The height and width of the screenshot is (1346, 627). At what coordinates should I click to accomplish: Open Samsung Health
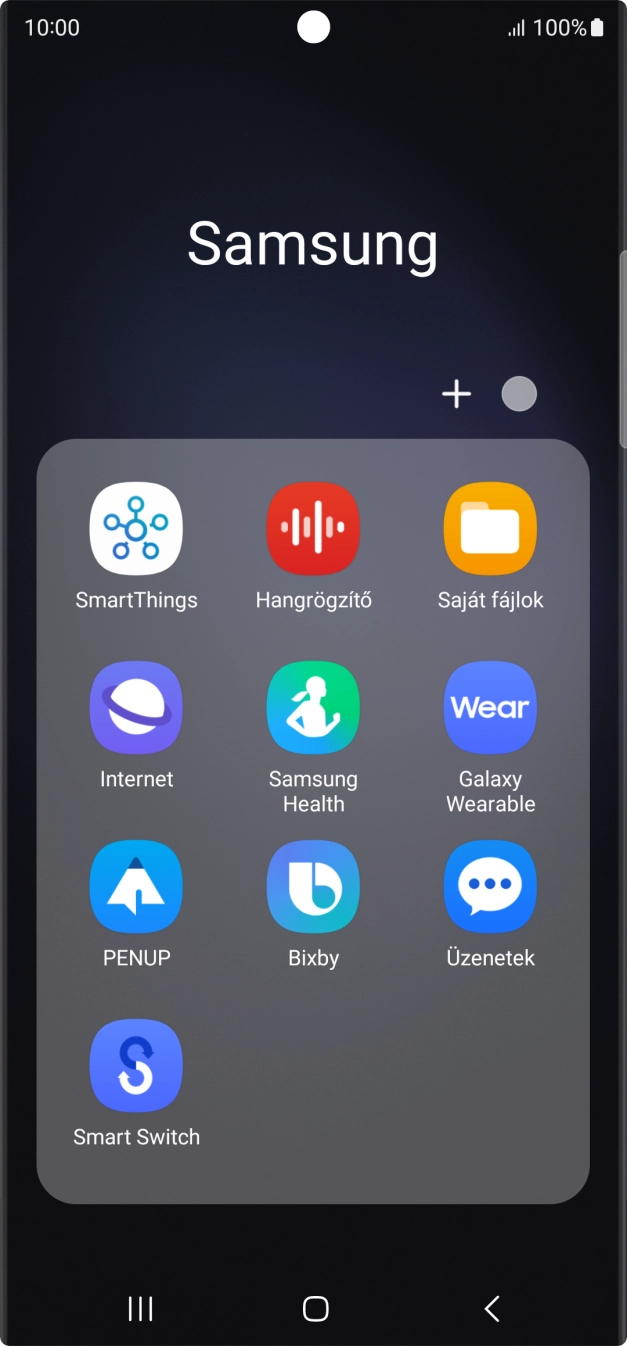[313, 708]
